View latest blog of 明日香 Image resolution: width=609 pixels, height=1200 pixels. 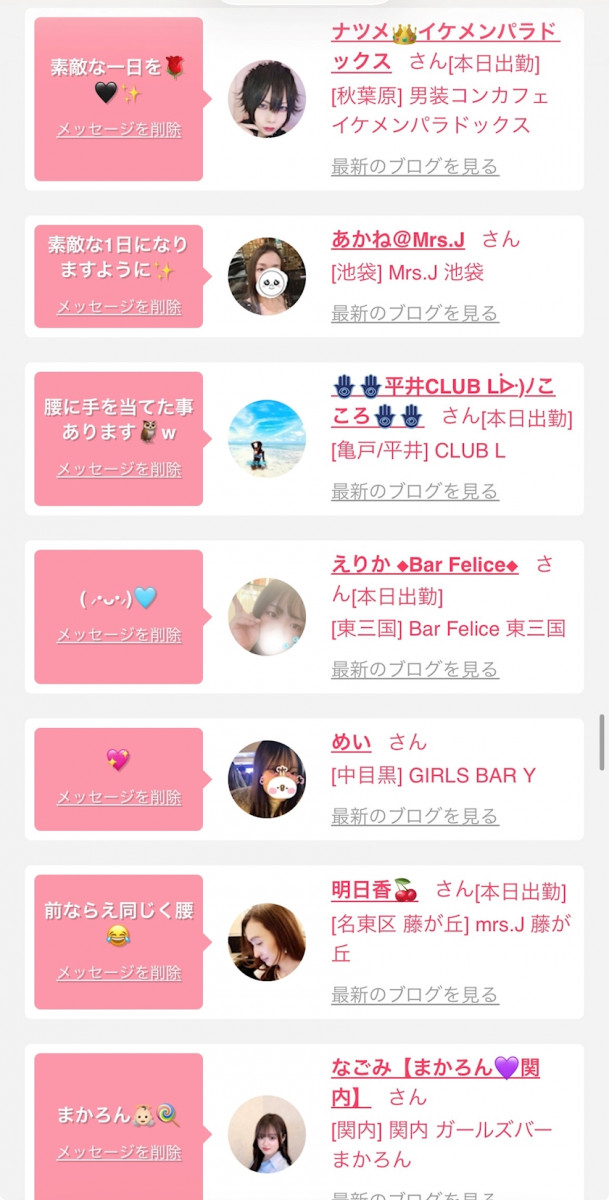tap(414, 994)
